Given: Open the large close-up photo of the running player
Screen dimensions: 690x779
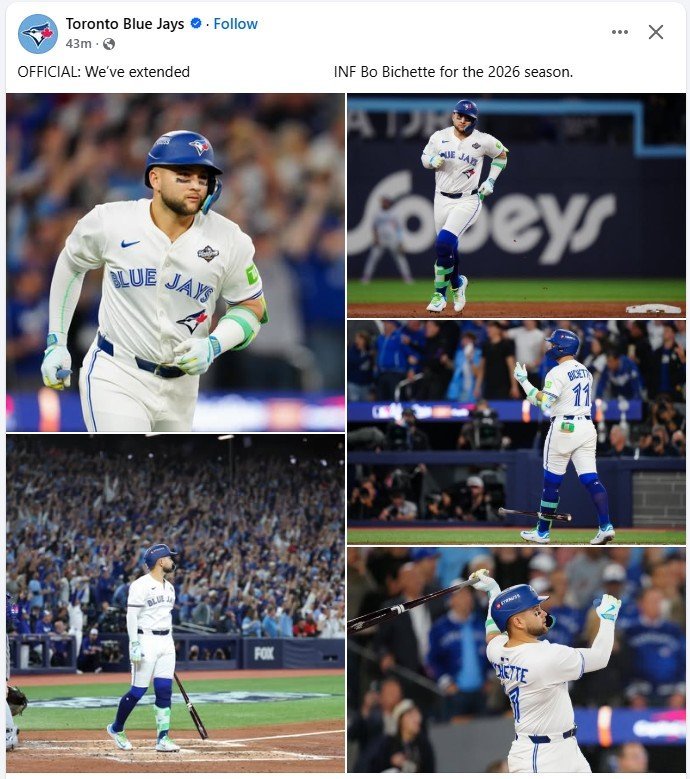Looking at the screenshot, I should pos(175,262).
